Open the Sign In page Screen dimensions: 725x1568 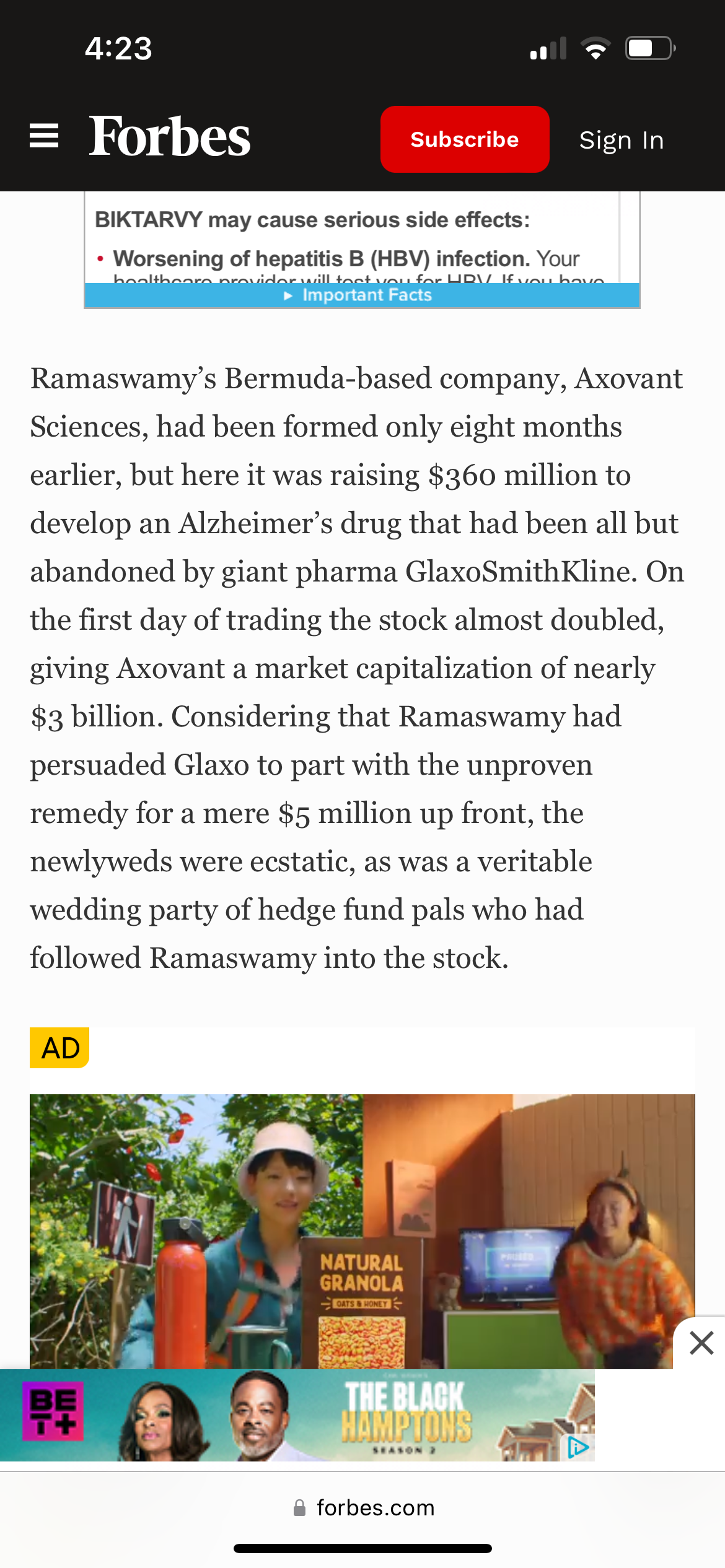[x=621, y=140]
